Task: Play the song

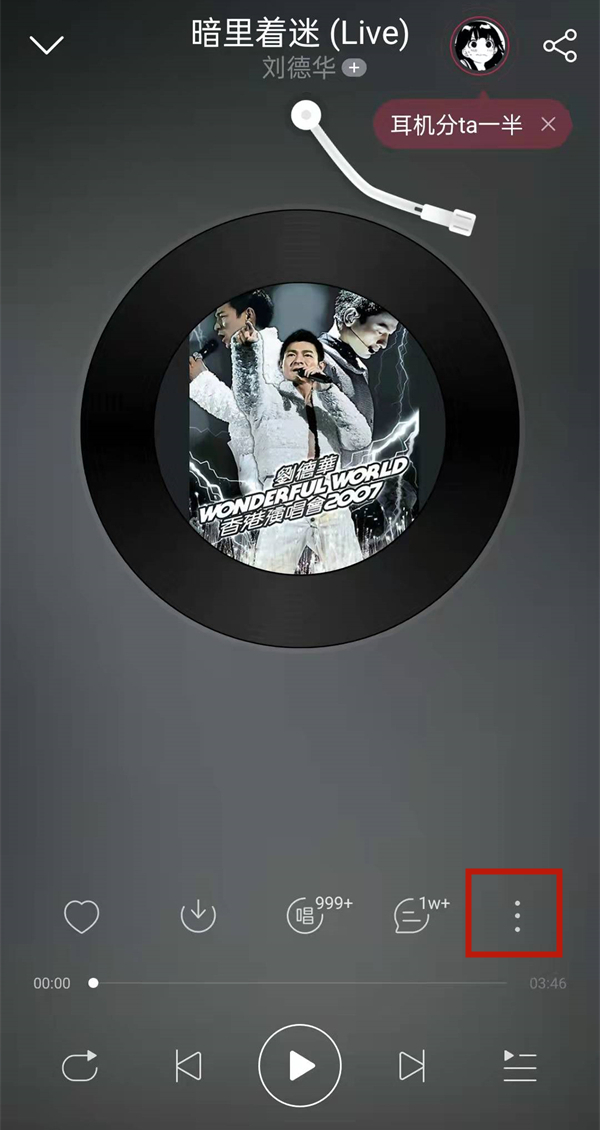Action: pos(300,1066)
